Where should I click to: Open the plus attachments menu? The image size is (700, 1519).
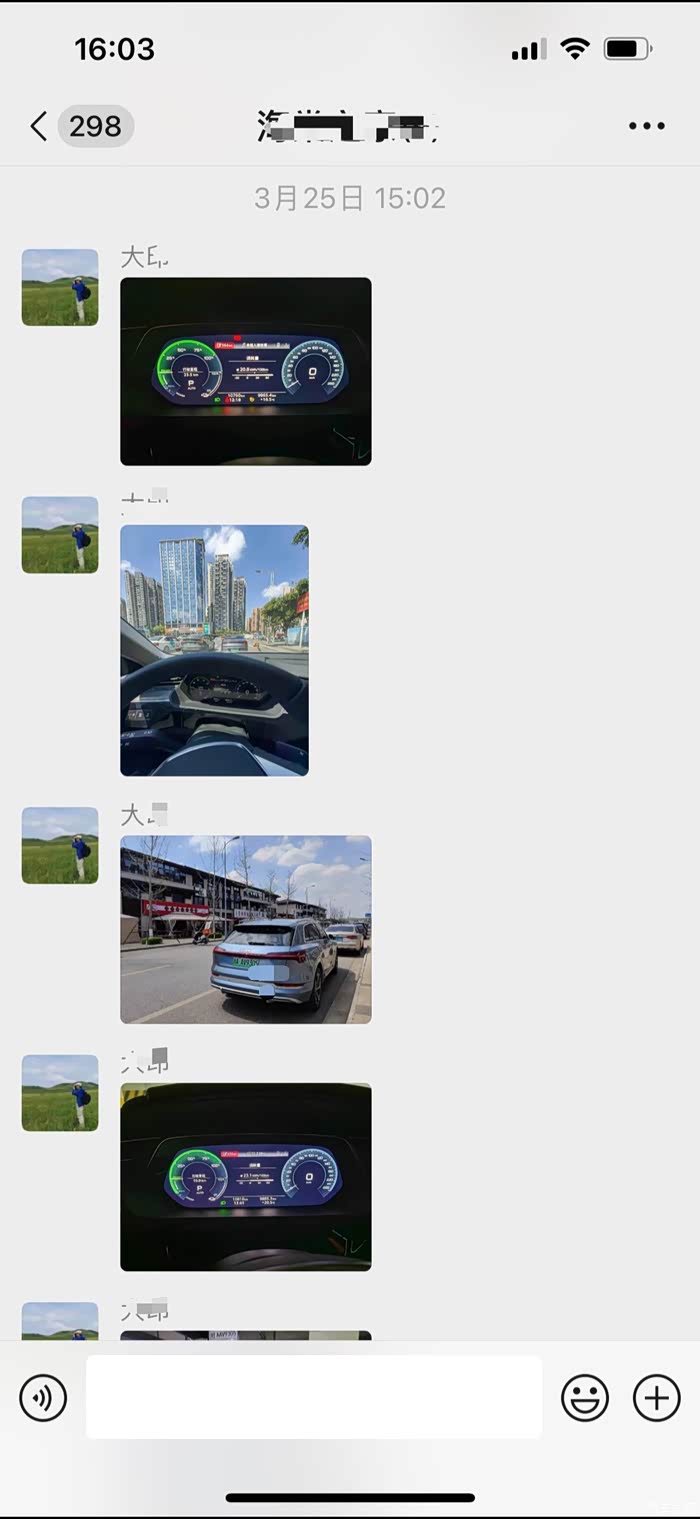click(x=657, y=1397)
